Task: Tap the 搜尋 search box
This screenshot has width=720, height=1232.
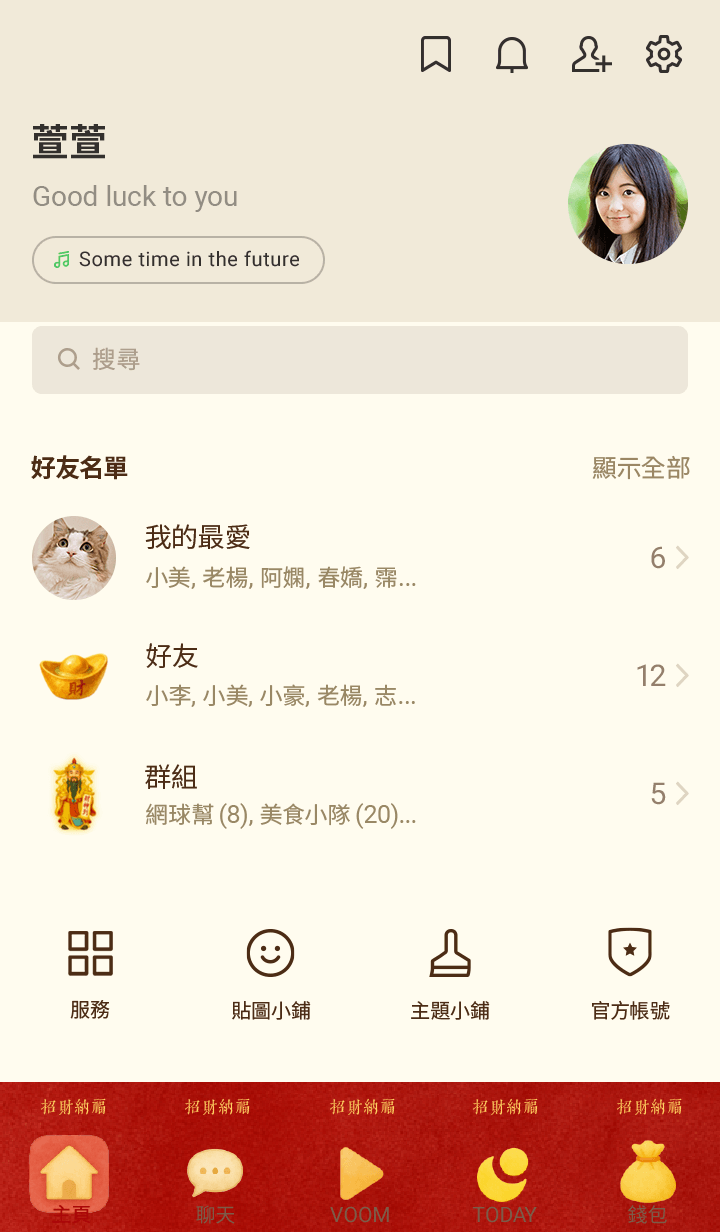Action: (360, 360)
